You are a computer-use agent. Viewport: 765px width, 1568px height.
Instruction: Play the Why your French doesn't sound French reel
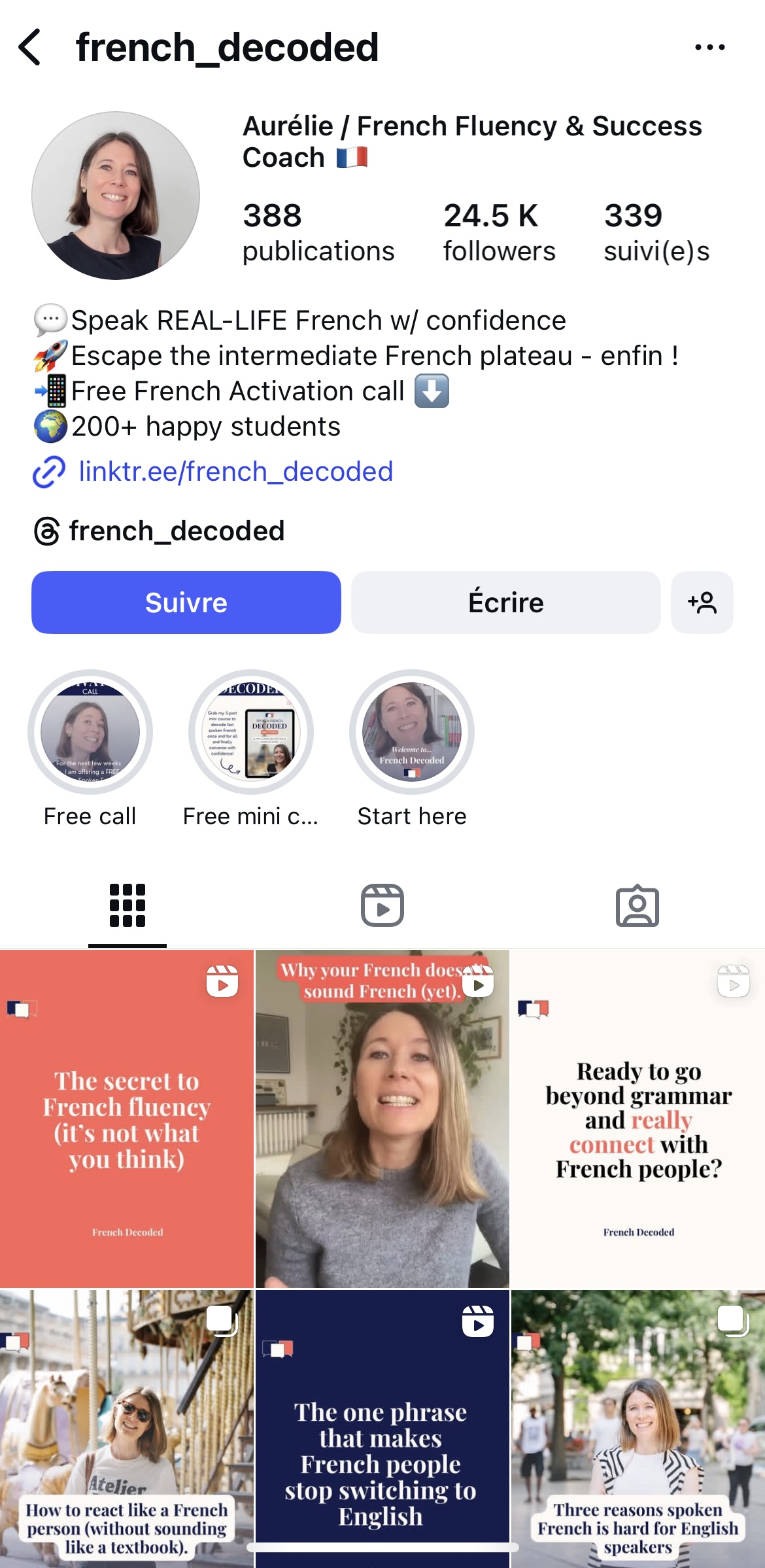382,1119
